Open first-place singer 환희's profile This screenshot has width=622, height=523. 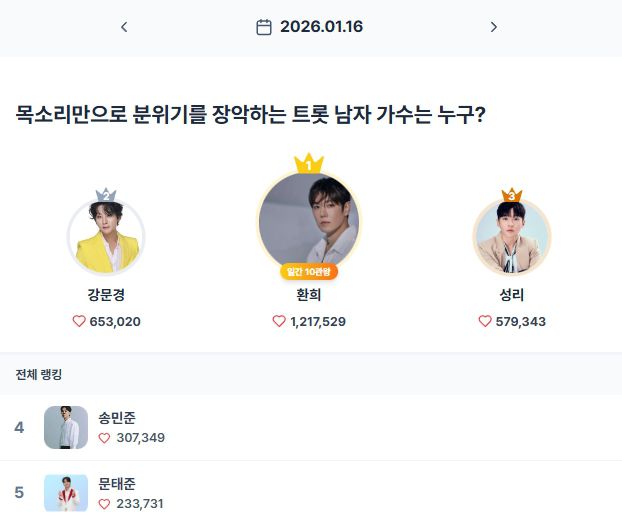pos(309,224)
